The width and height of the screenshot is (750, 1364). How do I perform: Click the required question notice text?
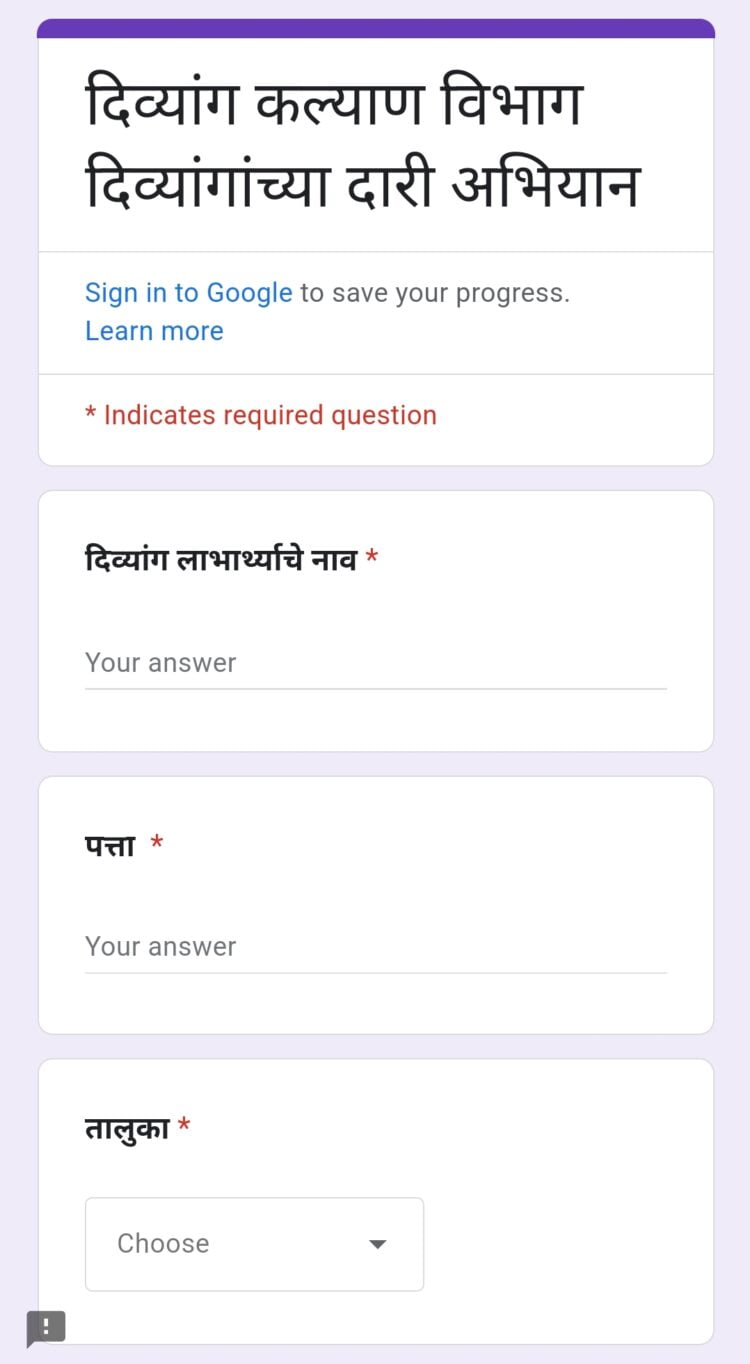click(x=260, y=414)
